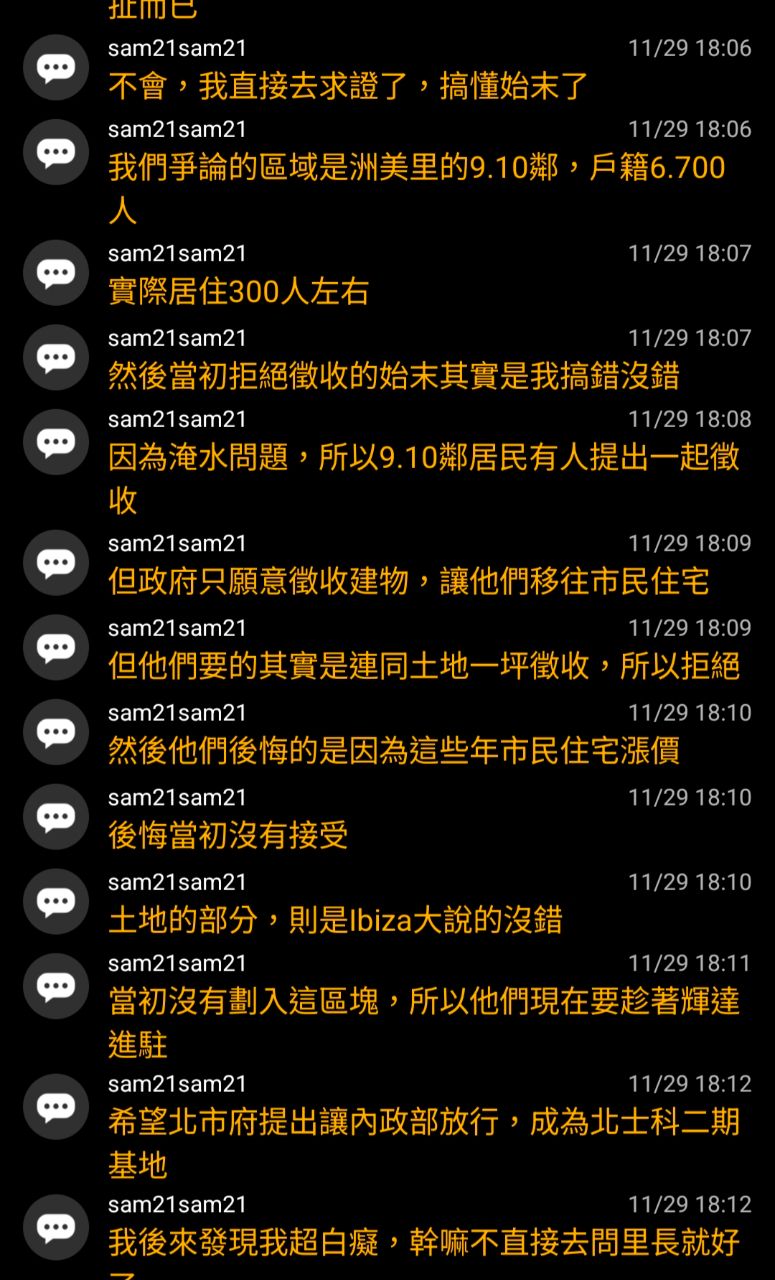Open the comment about 但政府只願意徵收建物

click(408, 582)
